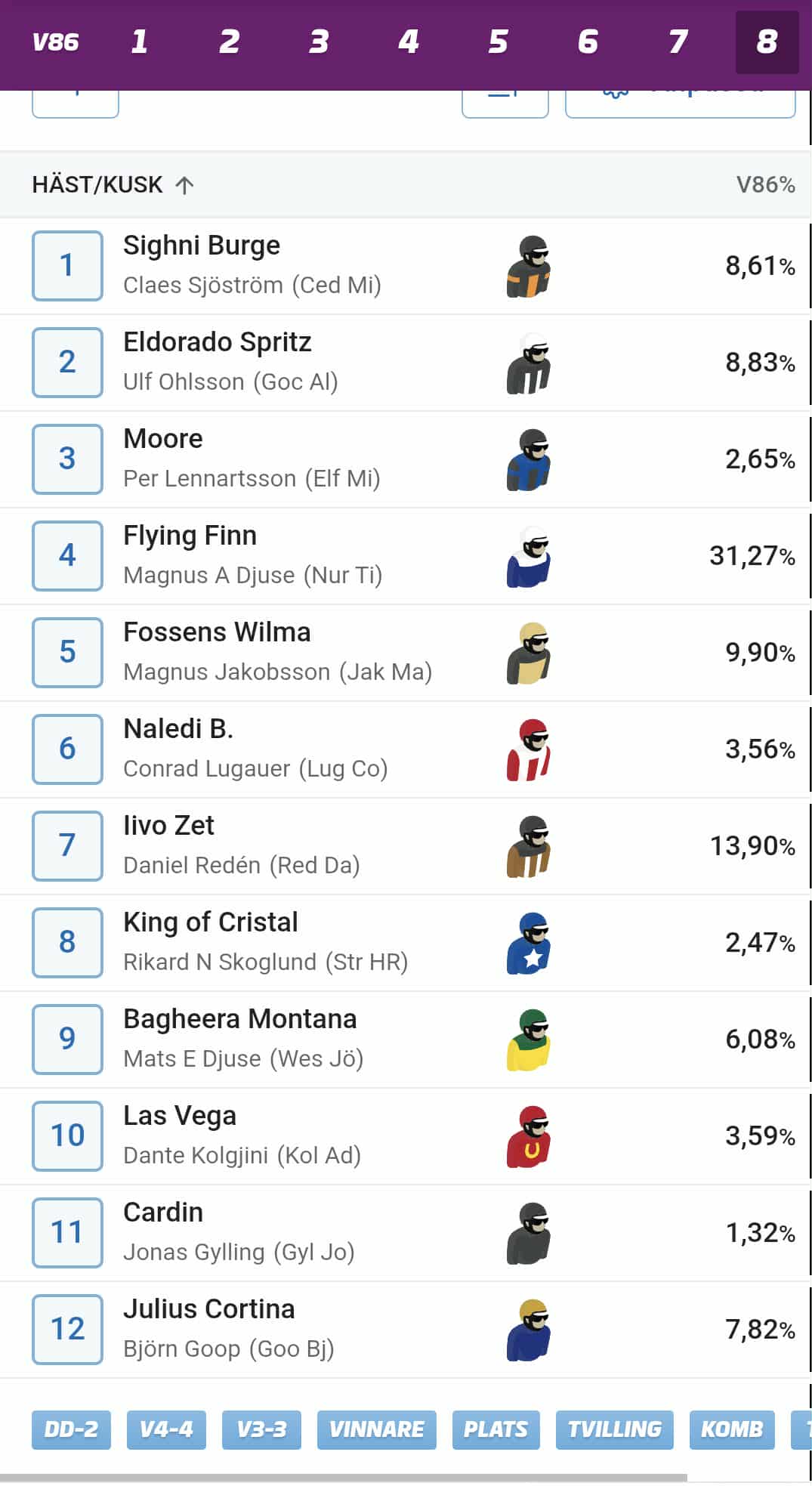Open details for Eldorado Spritz
Screen dimensions: 812x1486
(217, 342)
